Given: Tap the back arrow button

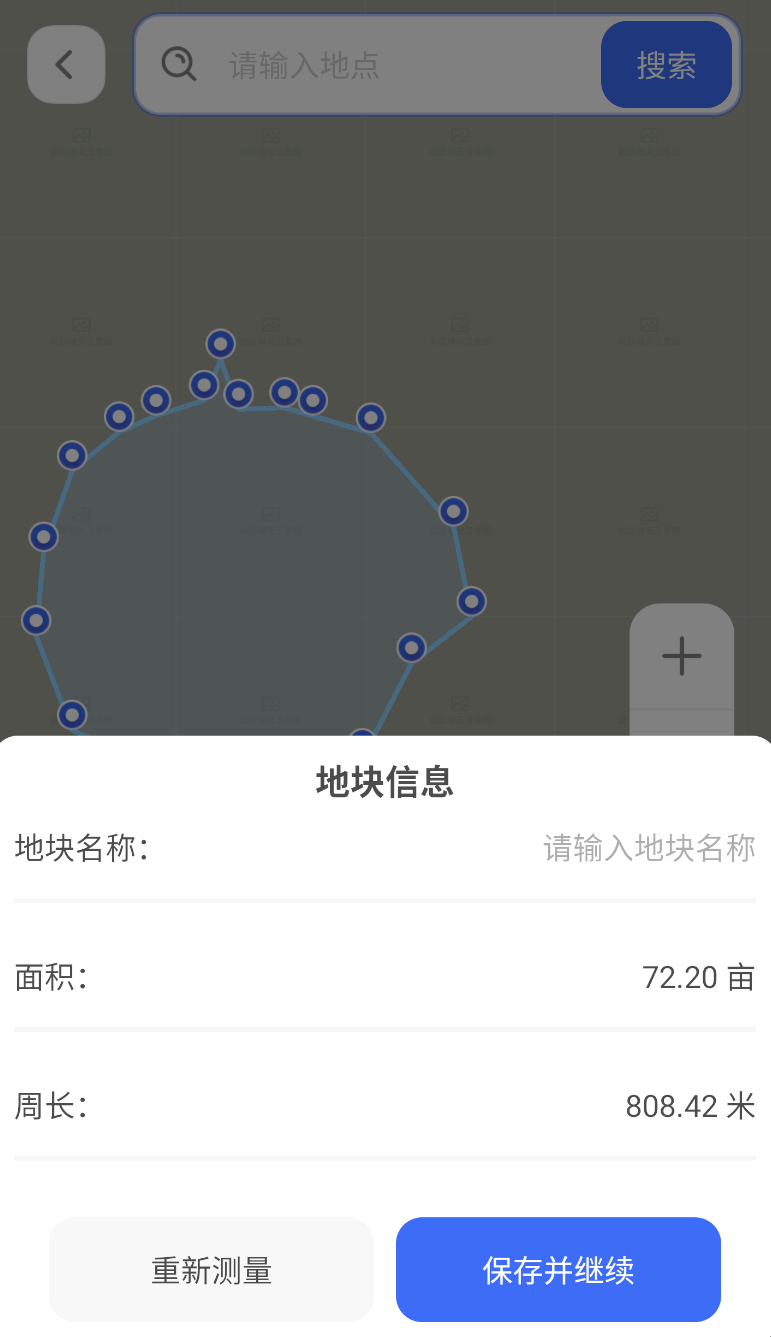Looking at the screenshot, I should point(66,65).
